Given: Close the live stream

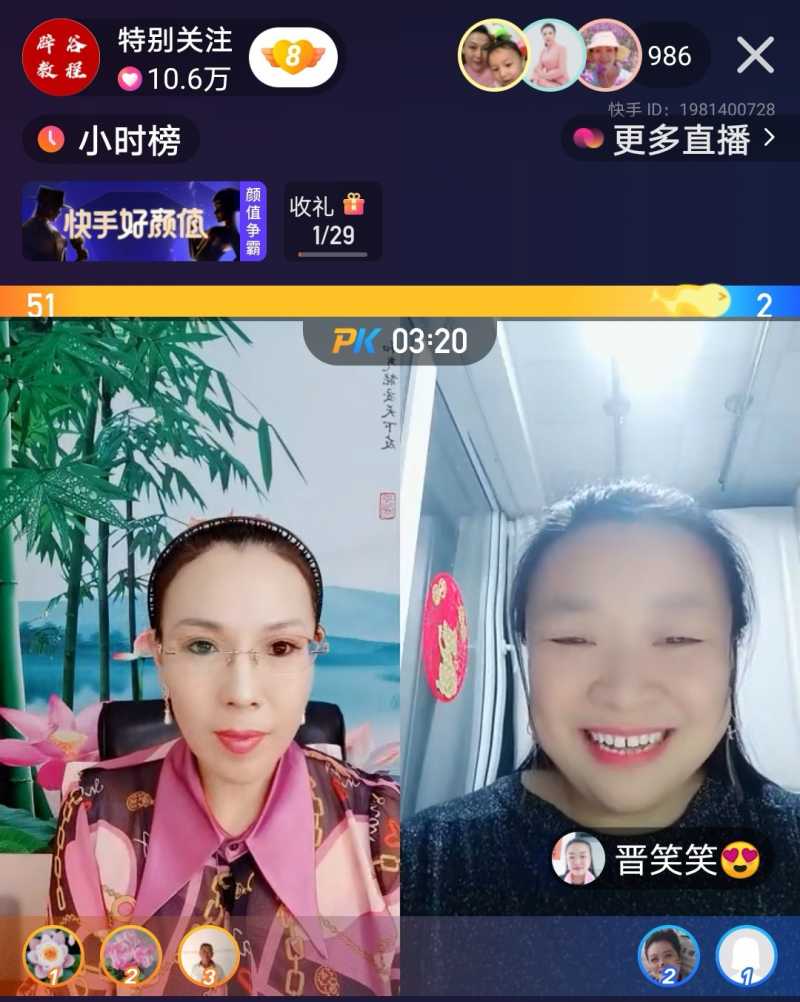Looking at the screenshot, I should click(755, 55).
